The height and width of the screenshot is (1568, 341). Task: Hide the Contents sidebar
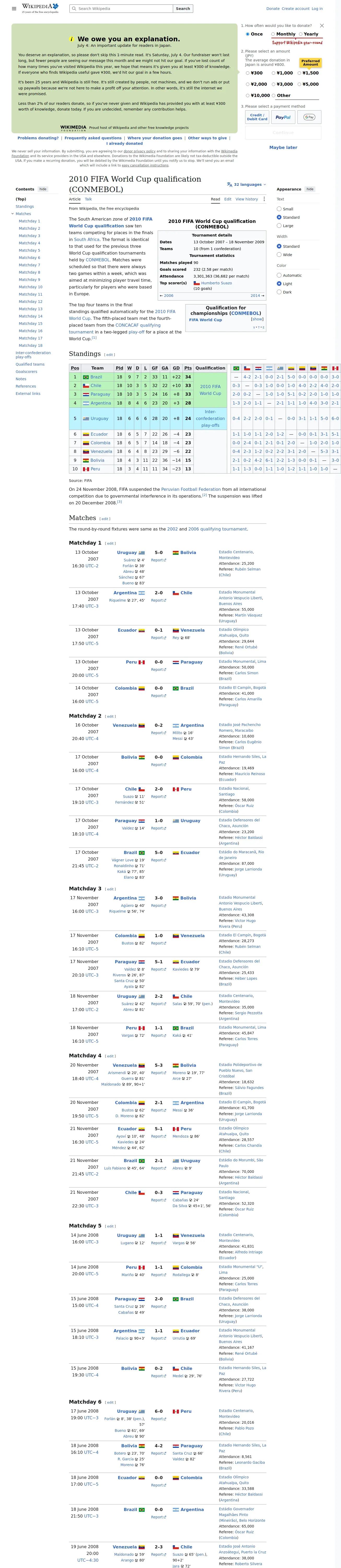coord(43,189)
